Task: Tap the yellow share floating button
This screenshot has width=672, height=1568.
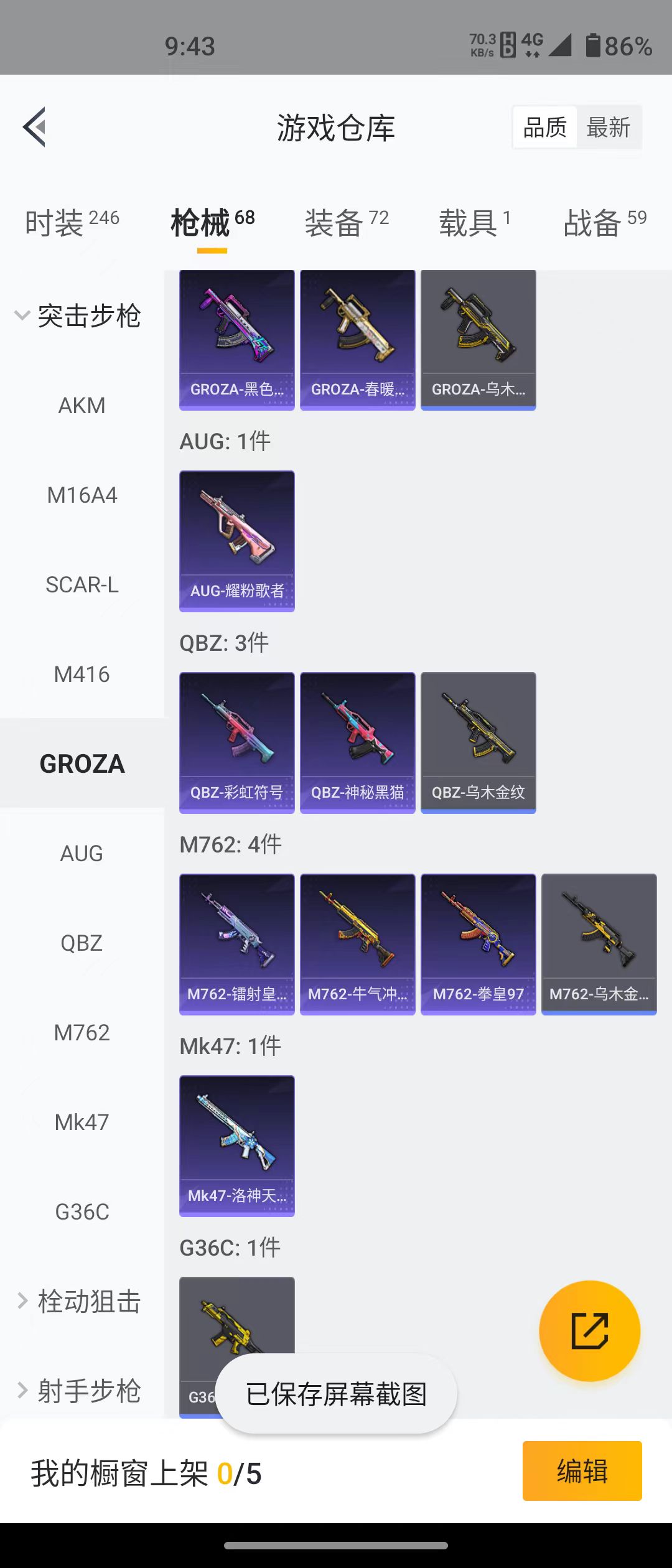Action: [589, 1332]
